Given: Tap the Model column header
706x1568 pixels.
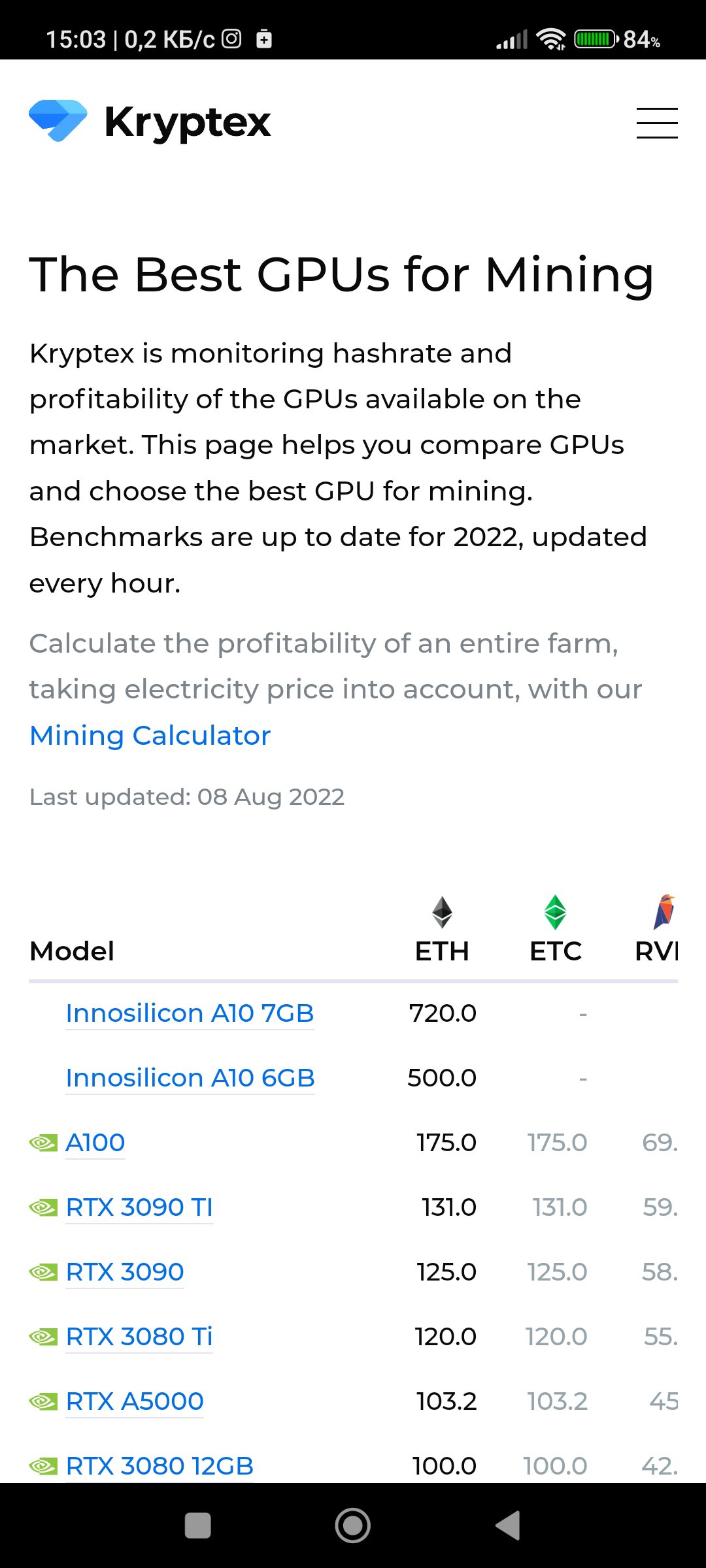Looking at the screenshot, I should tap(73, 951).
